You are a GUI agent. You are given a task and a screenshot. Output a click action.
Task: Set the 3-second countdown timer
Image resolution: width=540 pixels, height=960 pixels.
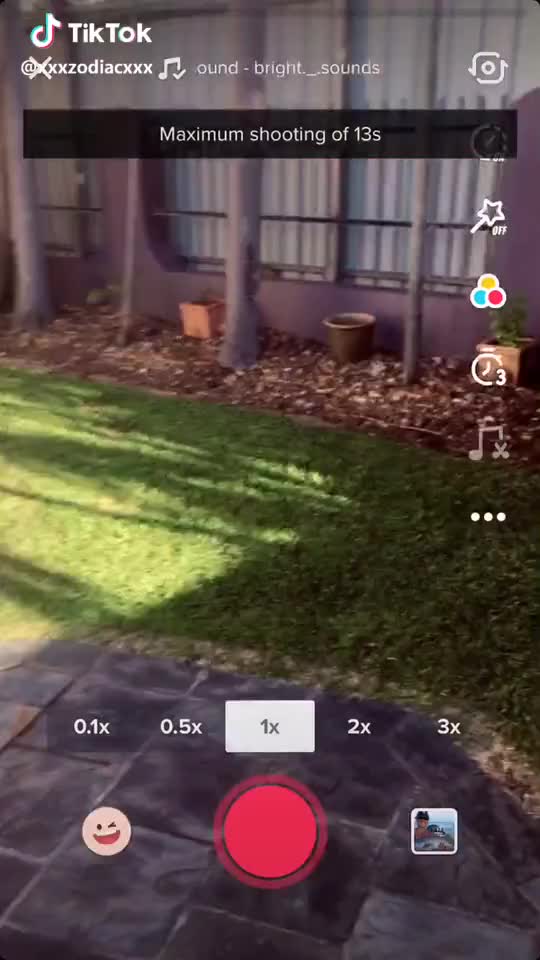coord(488,370)
